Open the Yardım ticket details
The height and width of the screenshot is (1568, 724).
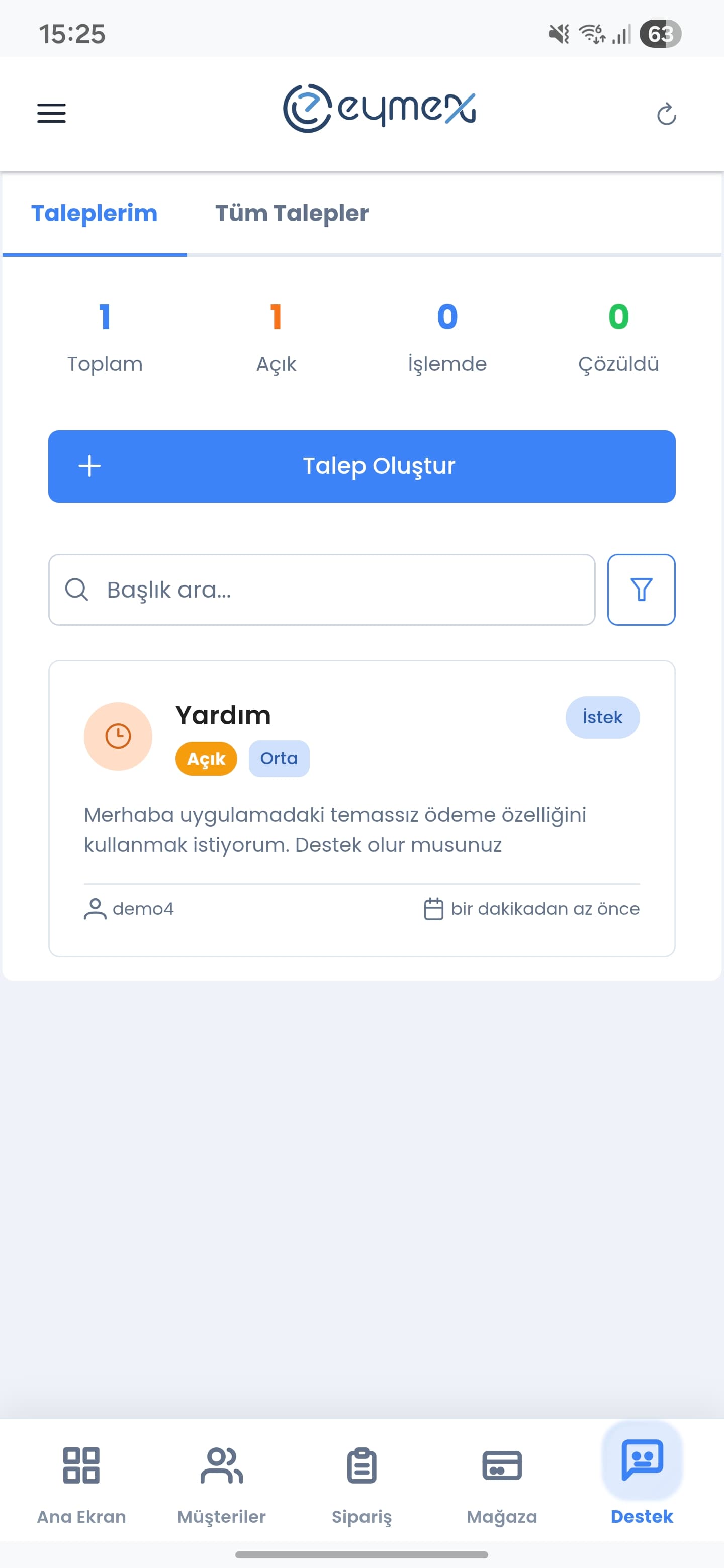coord(223,715)
